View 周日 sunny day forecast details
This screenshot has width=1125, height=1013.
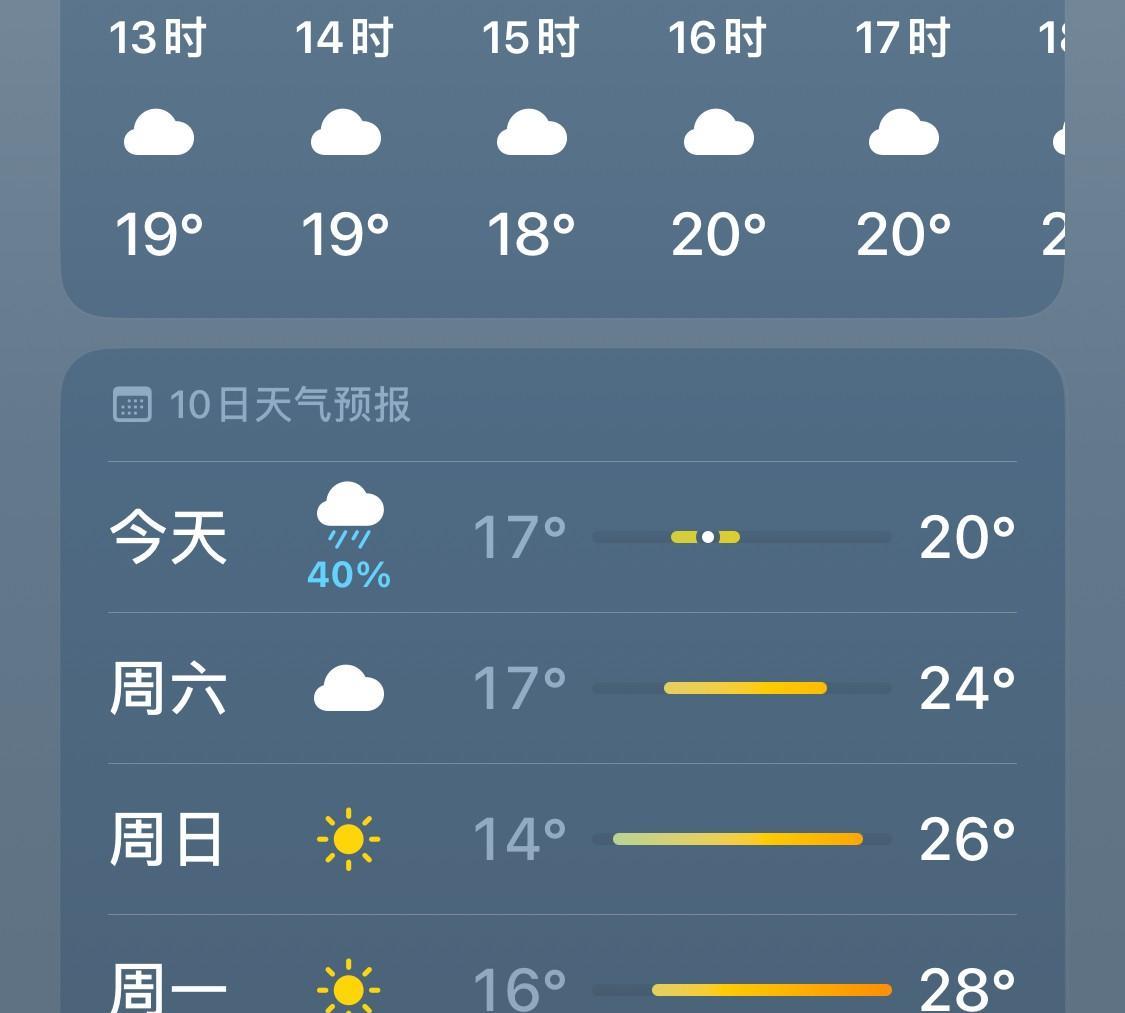pos(562,839)
